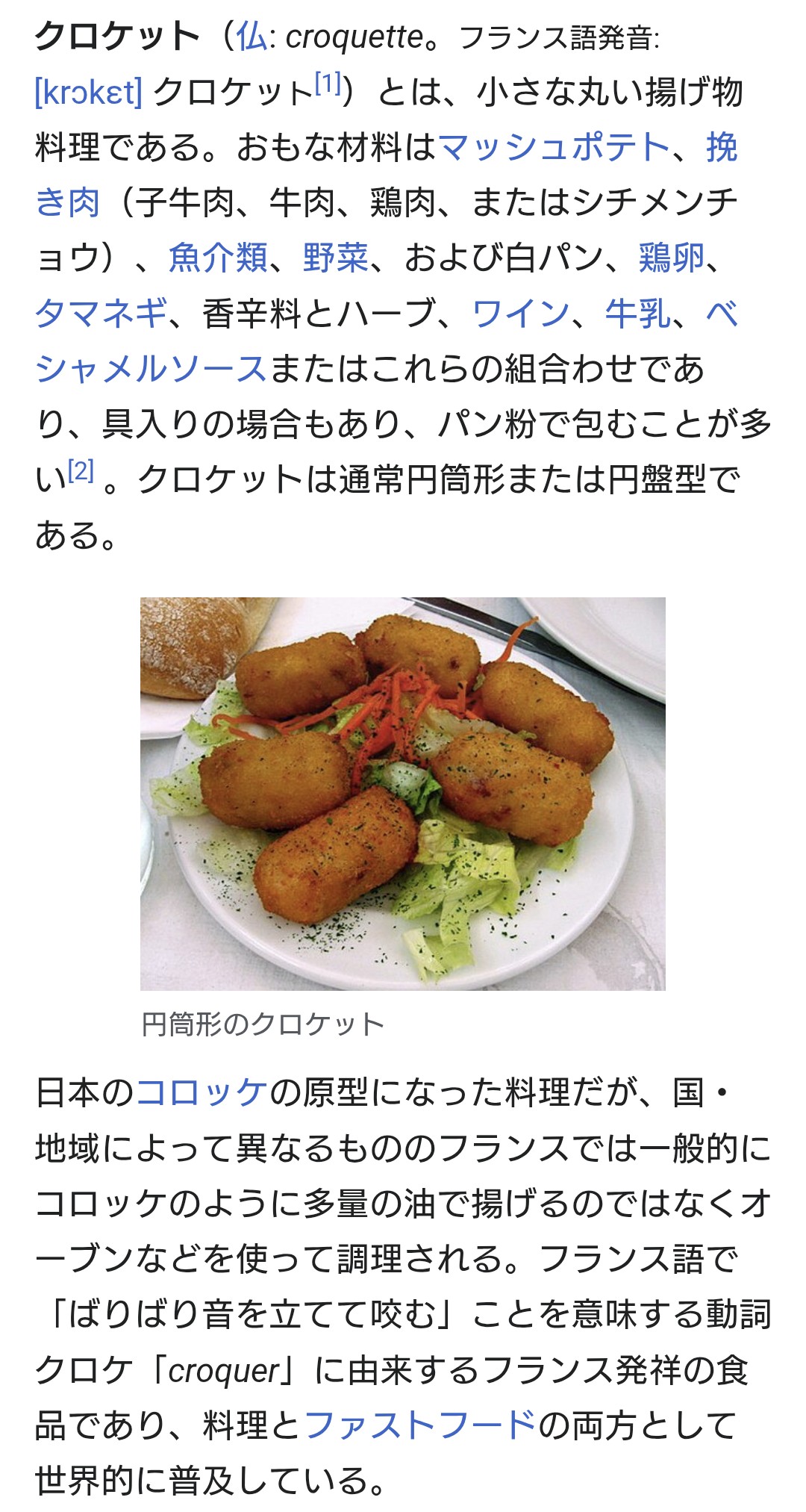
Task: Open the 仏 language link
Action: point(252,37)
